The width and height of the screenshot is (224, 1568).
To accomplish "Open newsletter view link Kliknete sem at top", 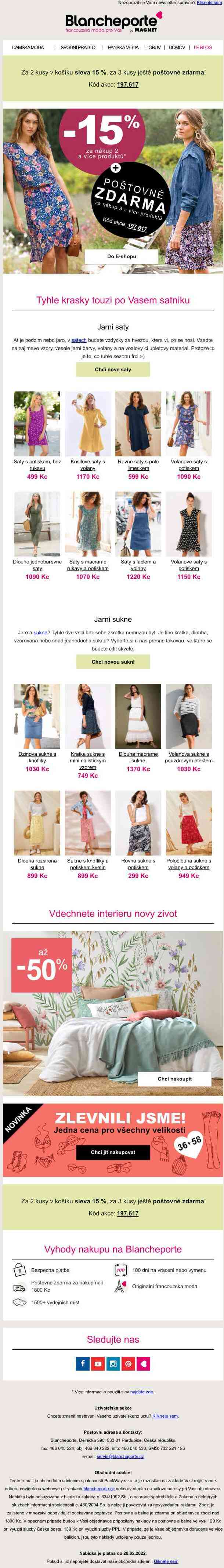I will click(x=209, y=3).
